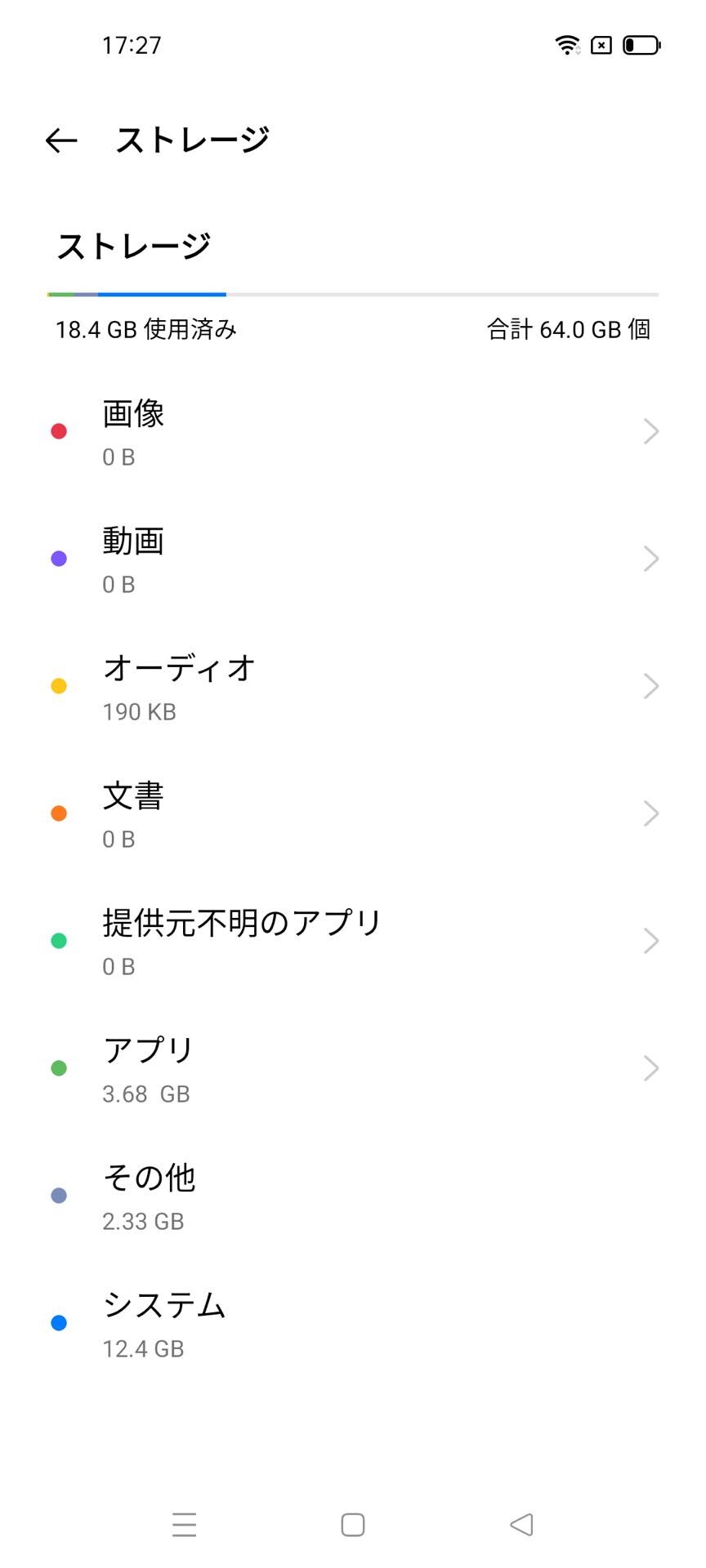This screenshot has width=706, height=1568.
Task: Tap the system home button
Action: (353, 1525)
